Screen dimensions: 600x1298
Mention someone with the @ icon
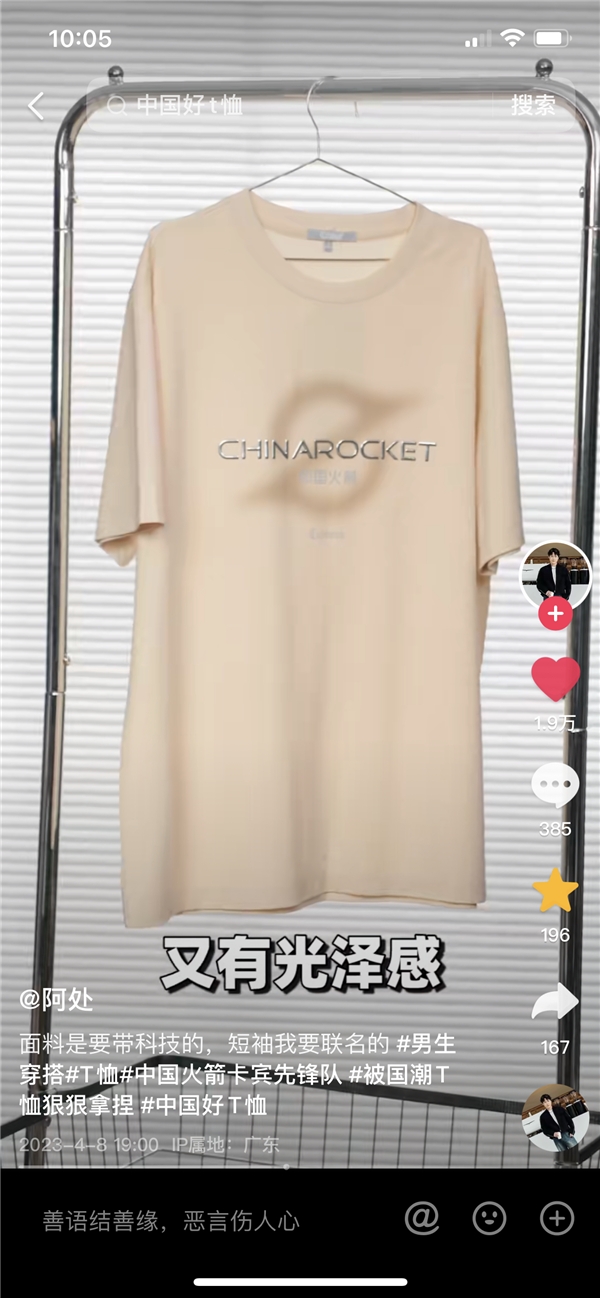(423, 1218)
